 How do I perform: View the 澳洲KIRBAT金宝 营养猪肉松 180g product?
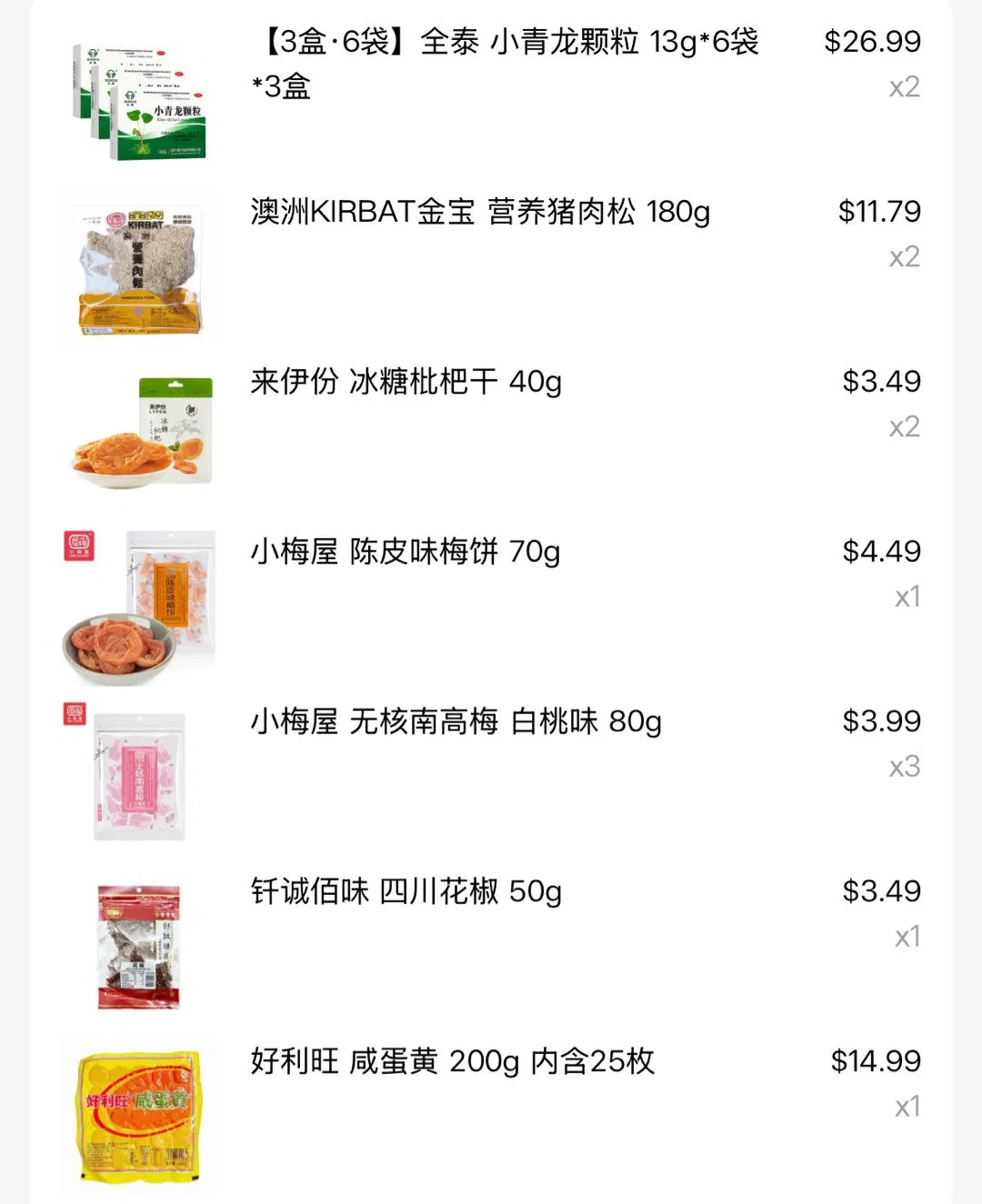pyautogui.click(x=480, y=212)
